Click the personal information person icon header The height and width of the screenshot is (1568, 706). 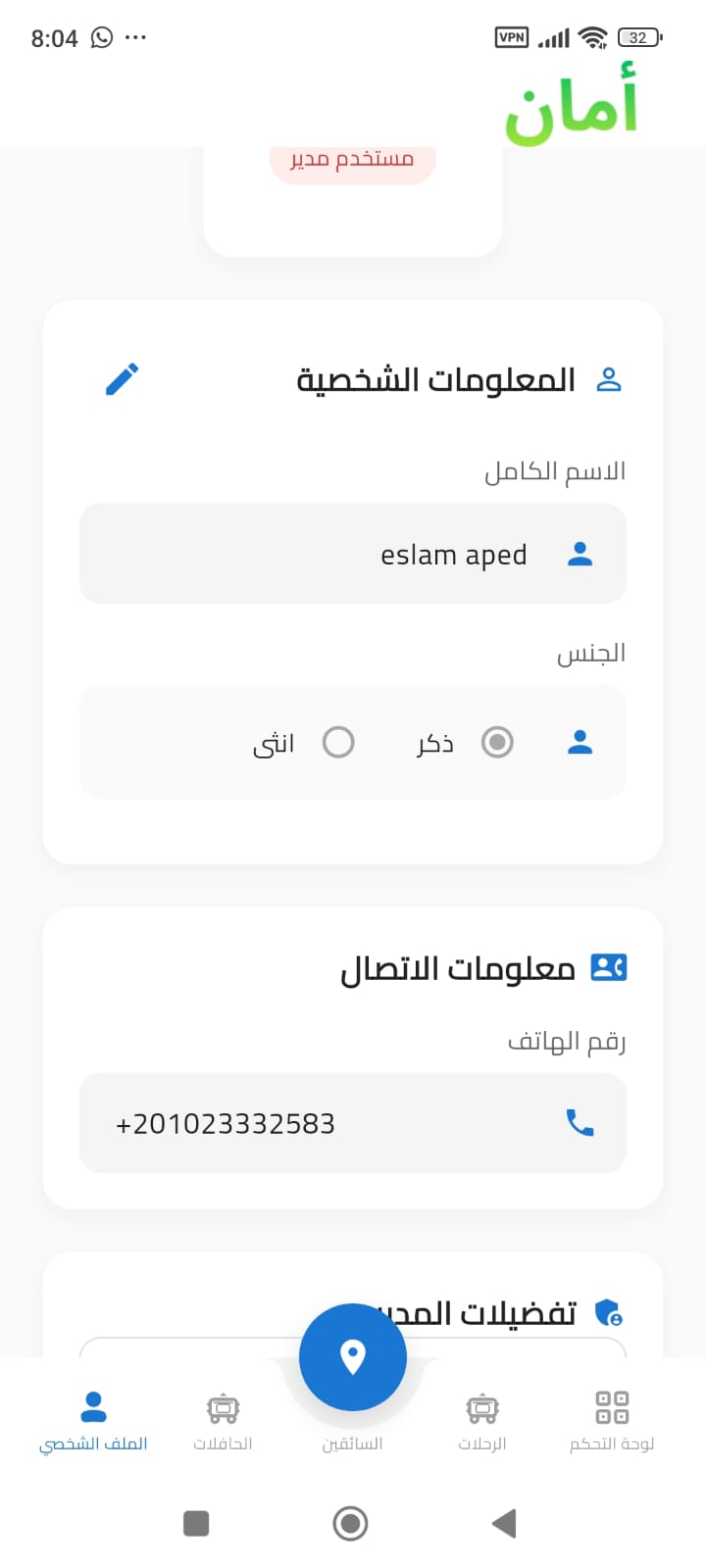point(610,379)
